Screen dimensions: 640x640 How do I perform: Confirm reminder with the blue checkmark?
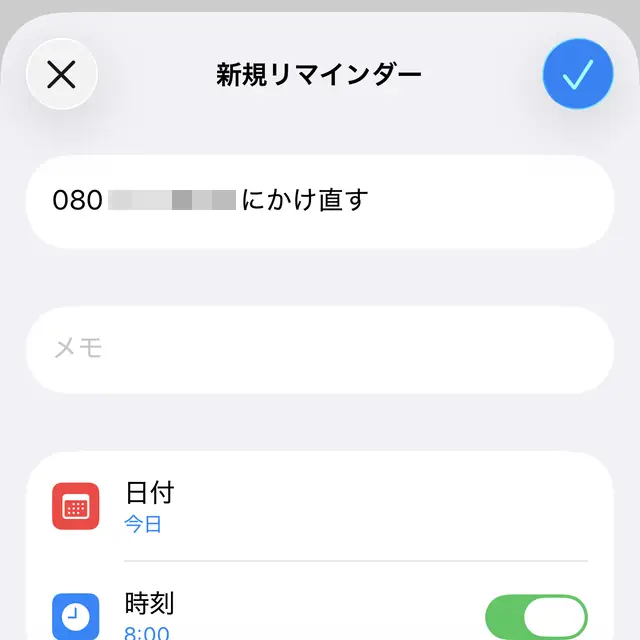(578, 74)
